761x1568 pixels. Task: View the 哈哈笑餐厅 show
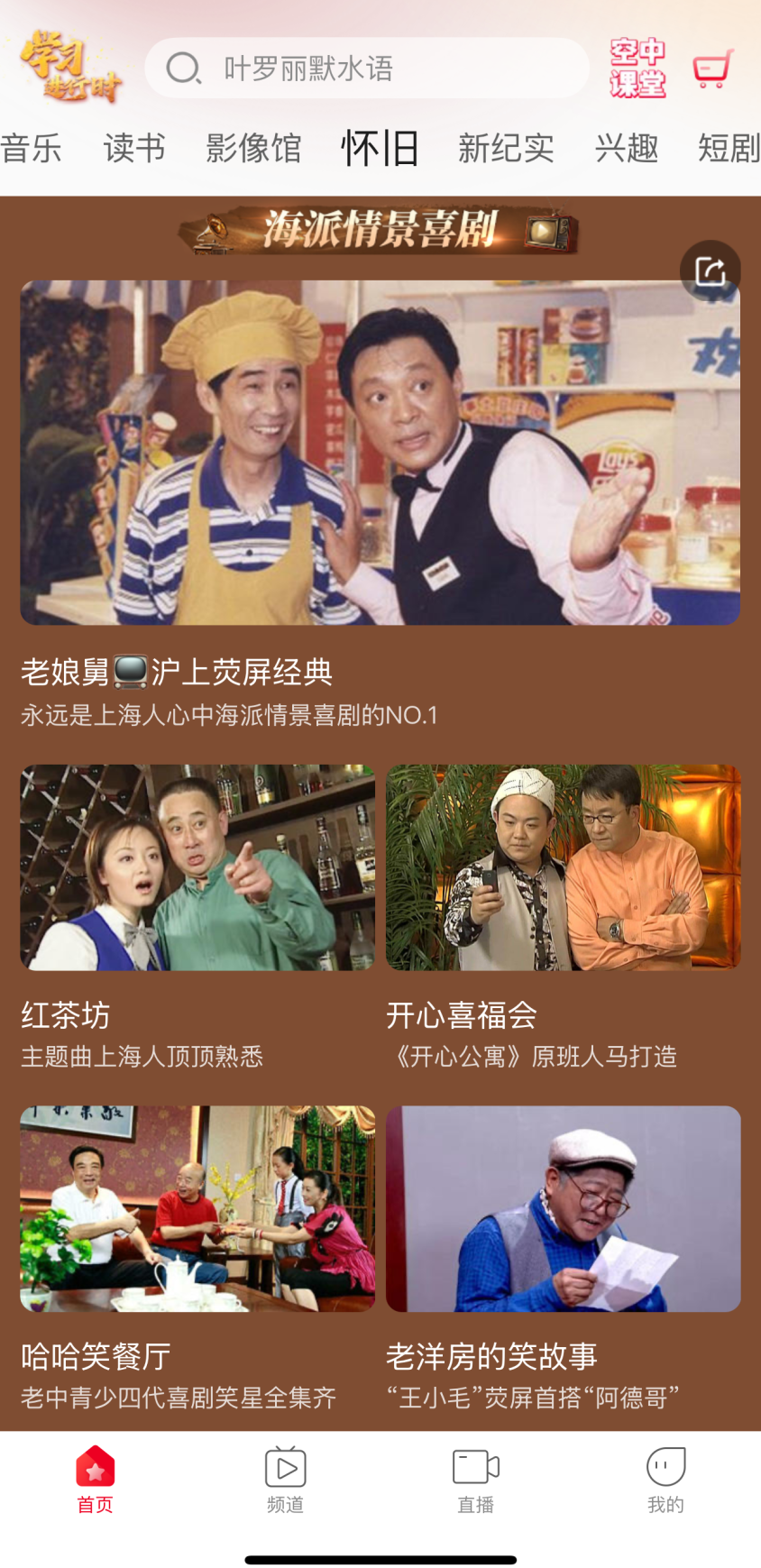pos(197,1208)
